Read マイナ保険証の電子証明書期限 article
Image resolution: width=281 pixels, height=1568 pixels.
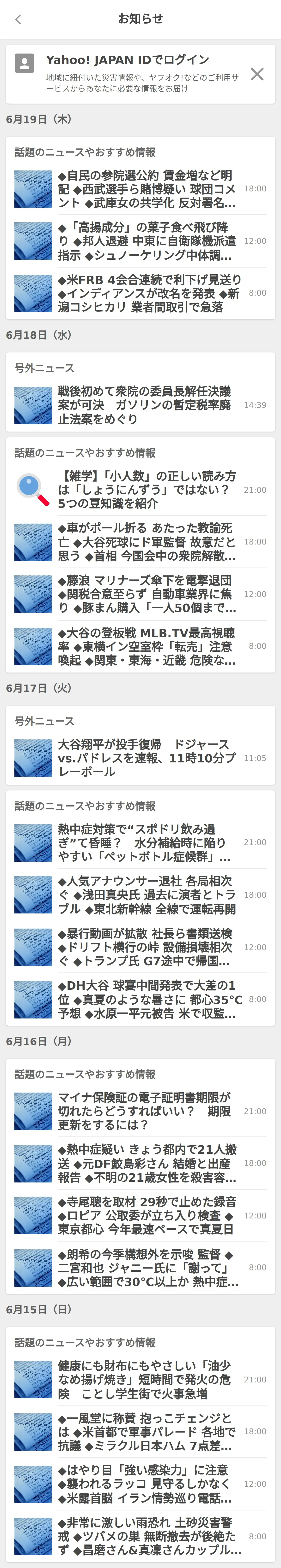pyautogui.click(x=146, y=1111)
